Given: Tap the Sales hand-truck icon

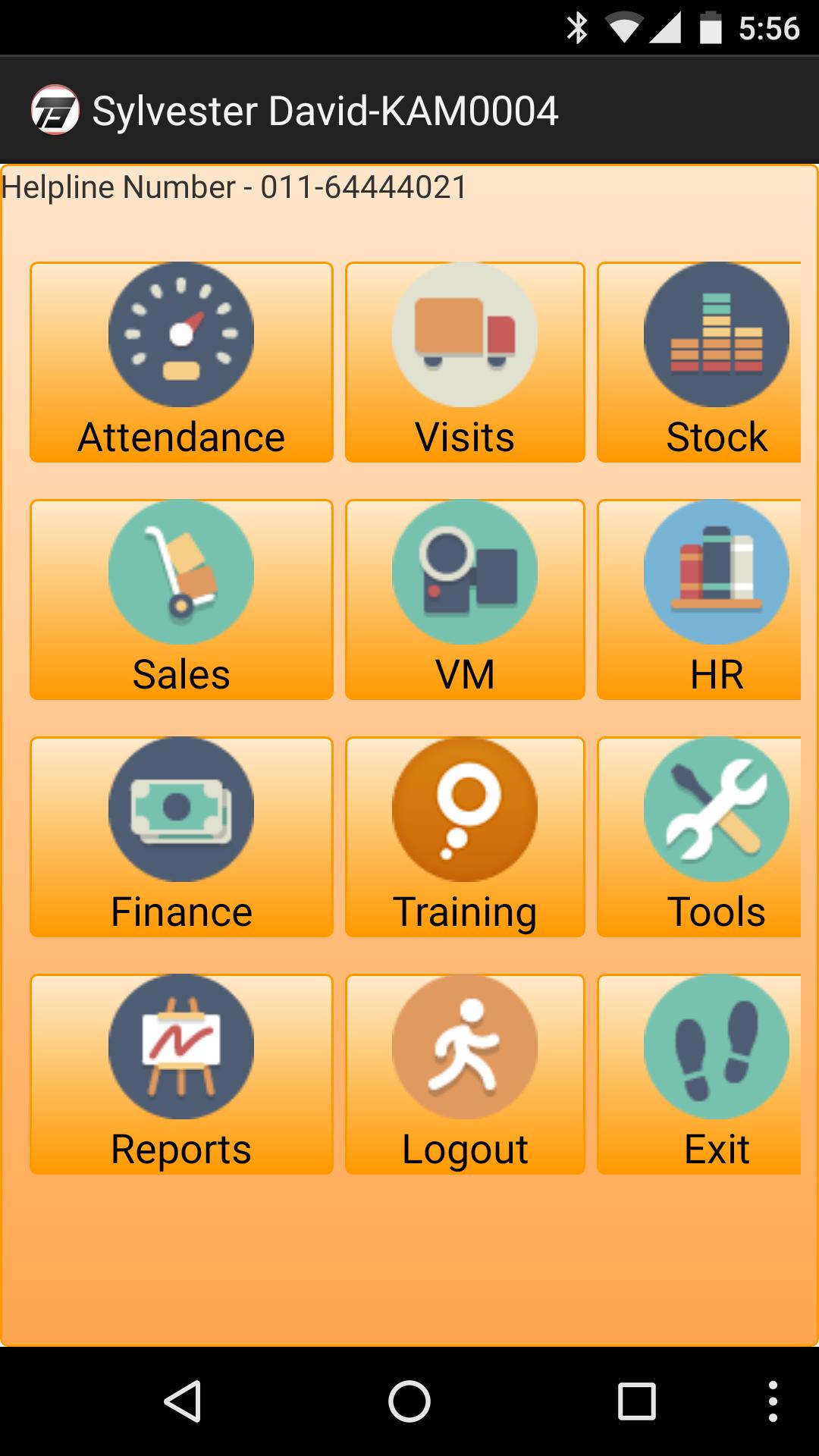Looking at the screenshot, I should (181, 573).
